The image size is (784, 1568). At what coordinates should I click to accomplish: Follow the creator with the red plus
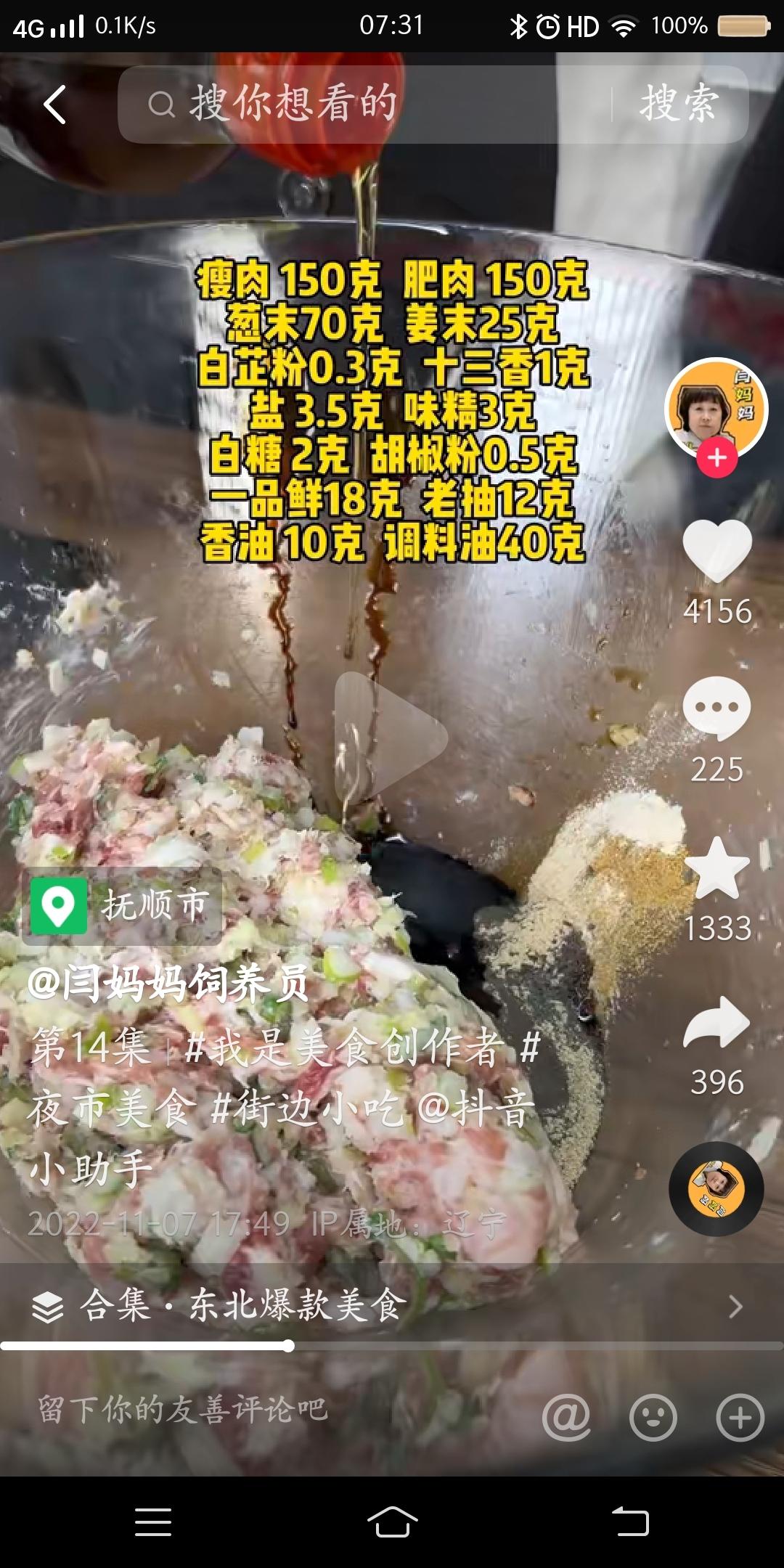(717, 458)
